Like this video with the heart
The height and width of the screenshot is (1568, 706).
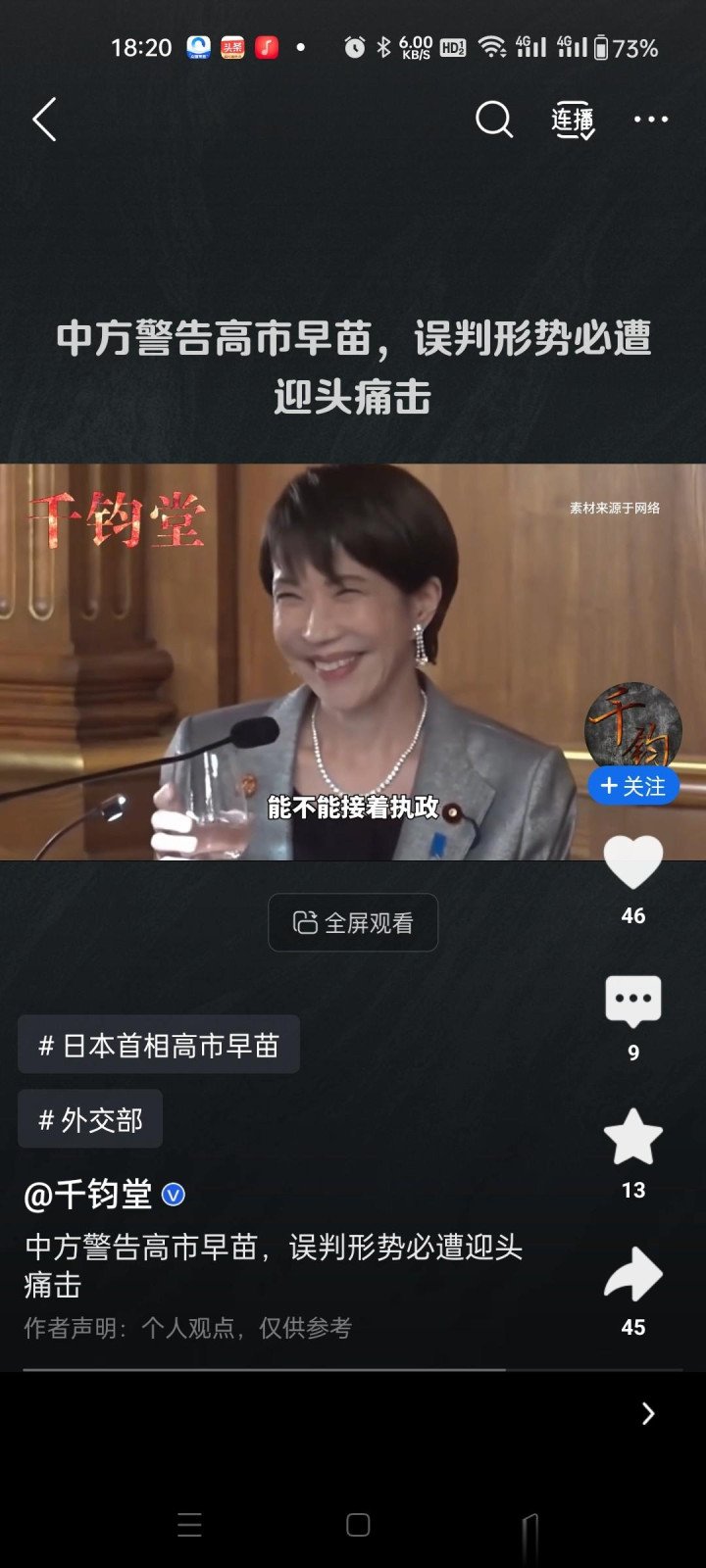click(x=633, y=862)
